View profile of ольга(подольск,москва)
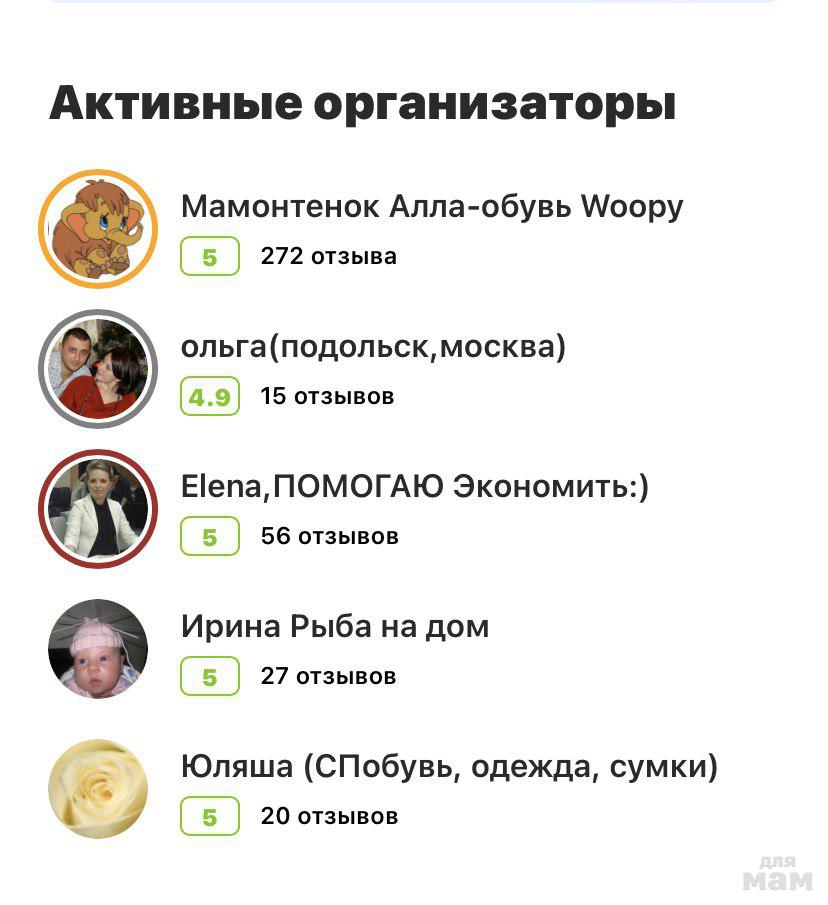 (x=373, y=347)
